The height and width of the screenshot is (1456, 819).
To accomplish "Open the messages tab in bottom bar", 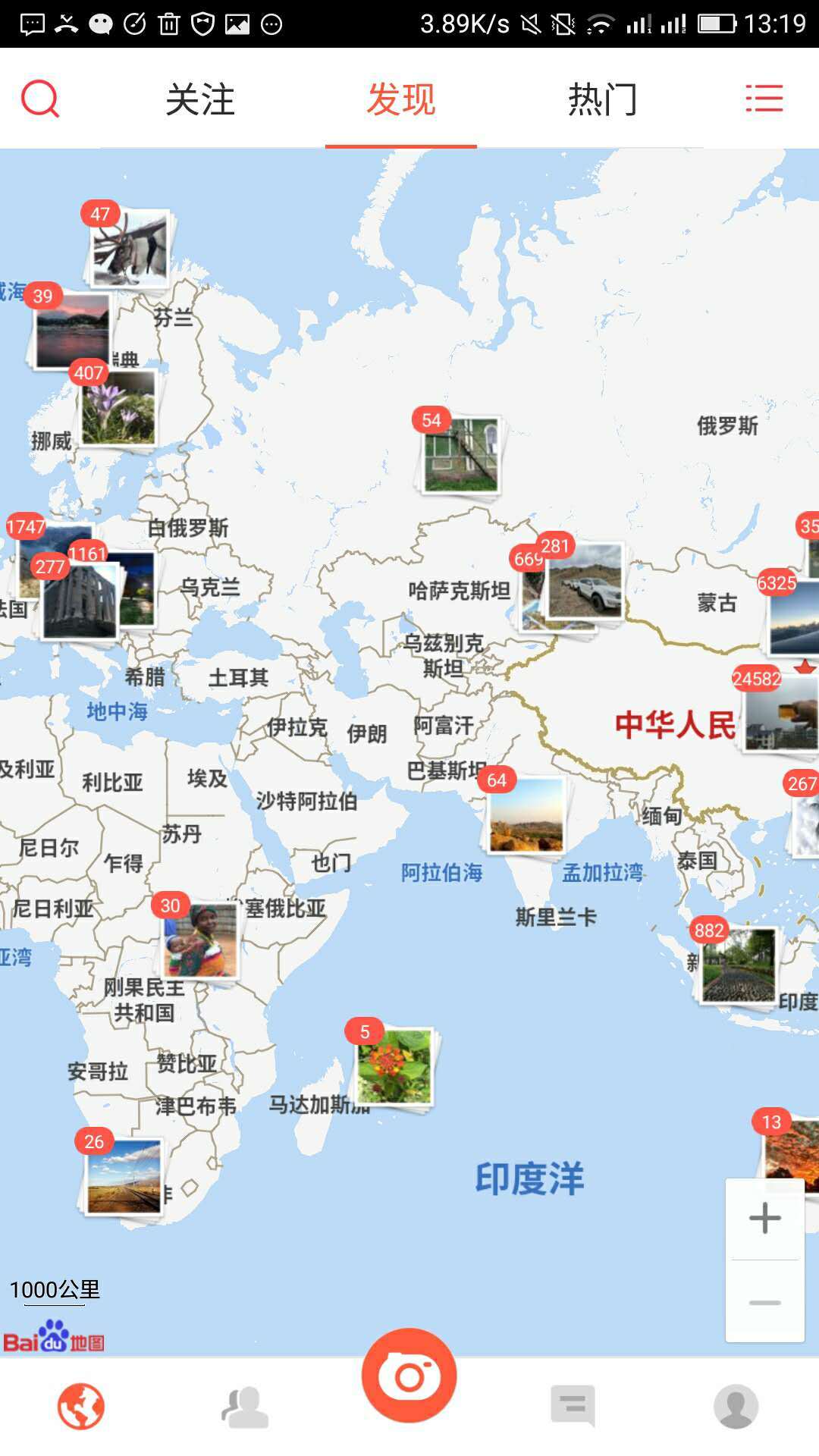I will pos(573,1407).
